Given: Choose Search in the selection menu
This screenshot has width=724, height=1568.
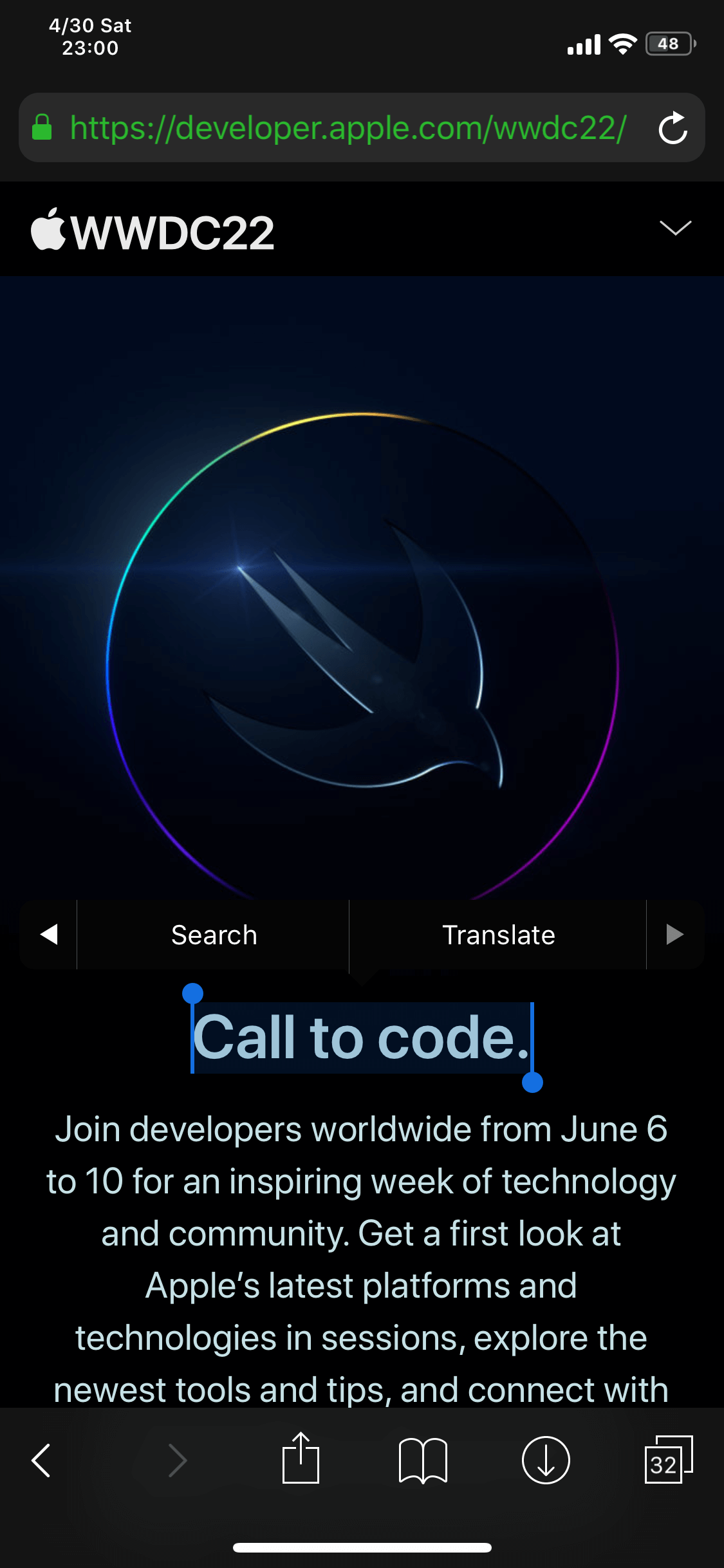Looking at the screenshot, I should (214, 935).
